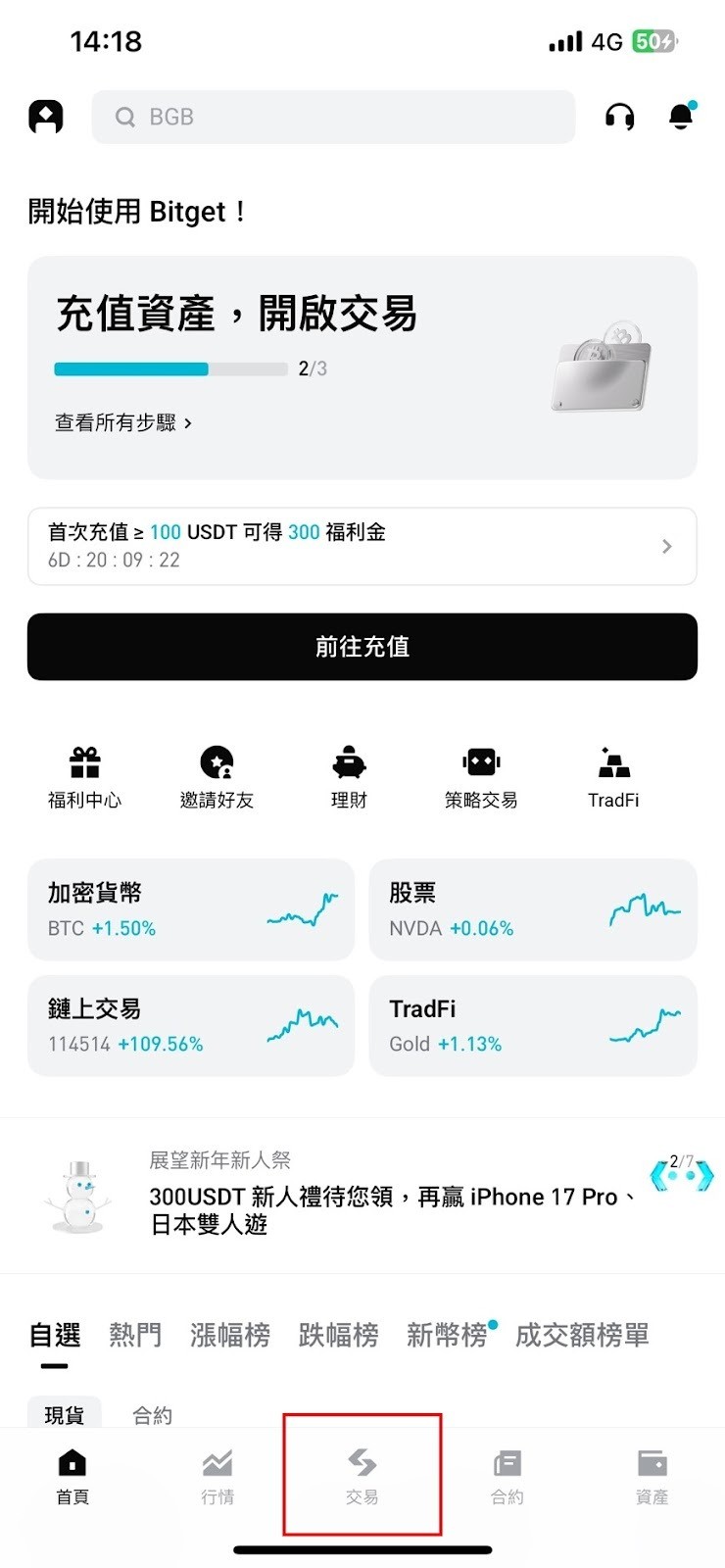This screenshot has width=725, height=1568.
Task: Toggle to 合約 filter under 自選
Action: 152,1414
